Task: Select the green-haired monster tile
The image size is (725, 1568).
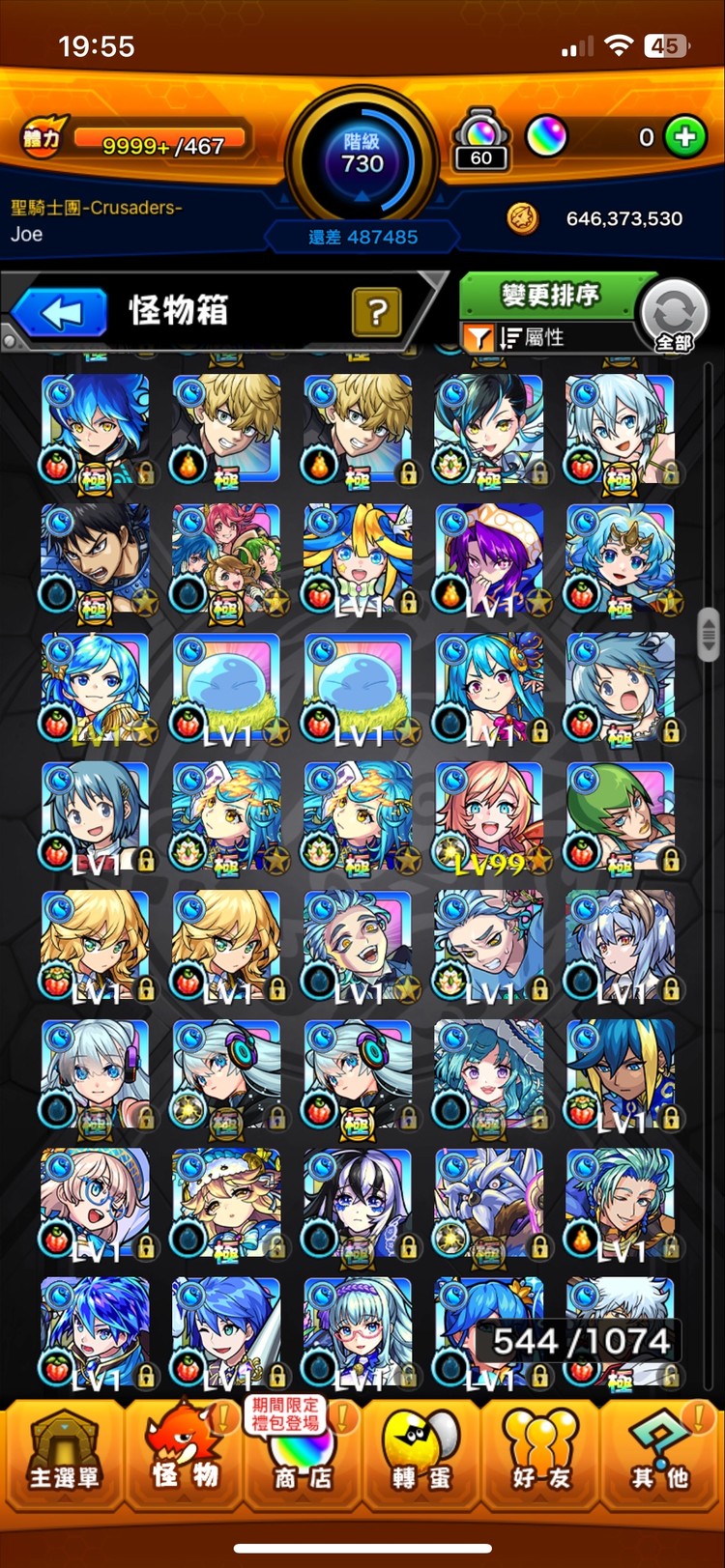Action: point(621,817)
